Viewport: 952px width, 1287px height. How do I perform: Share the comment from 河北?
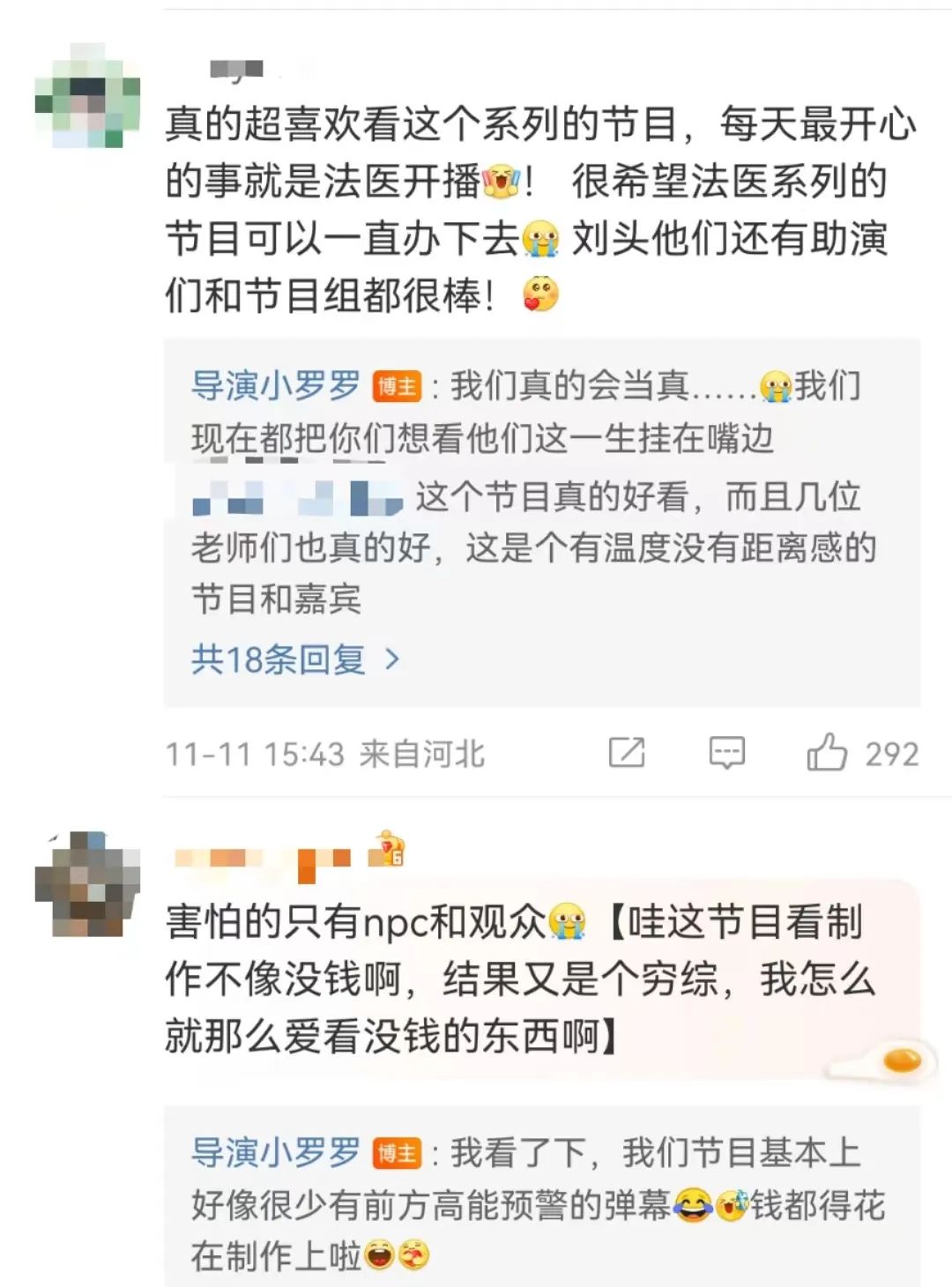pyautogui.click(x=627, y=753)
